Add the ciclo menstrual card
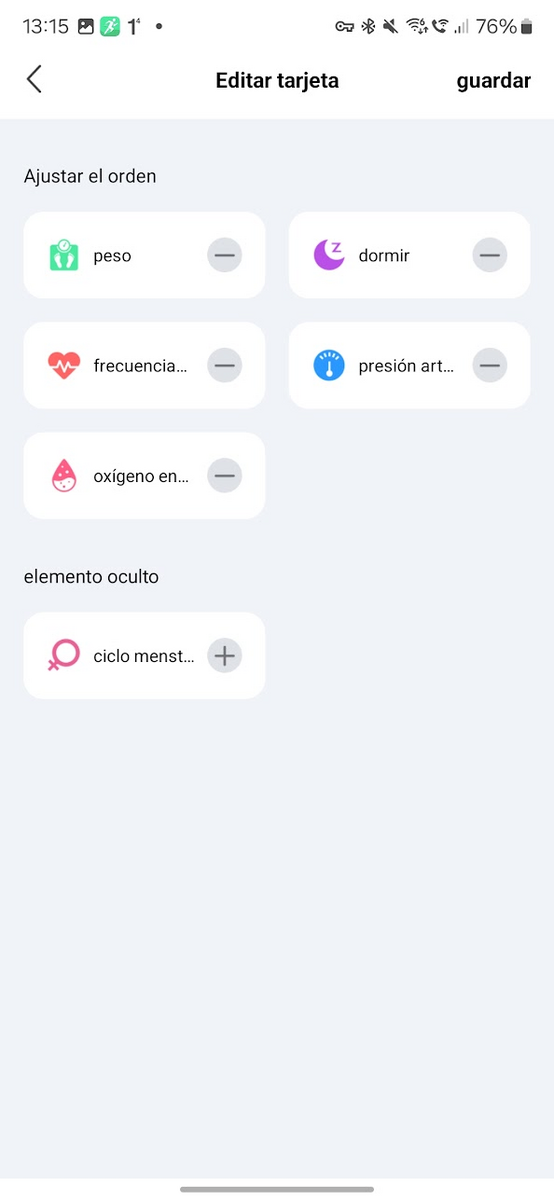This screenshot has width=554, height=1200. coord(225,656)
